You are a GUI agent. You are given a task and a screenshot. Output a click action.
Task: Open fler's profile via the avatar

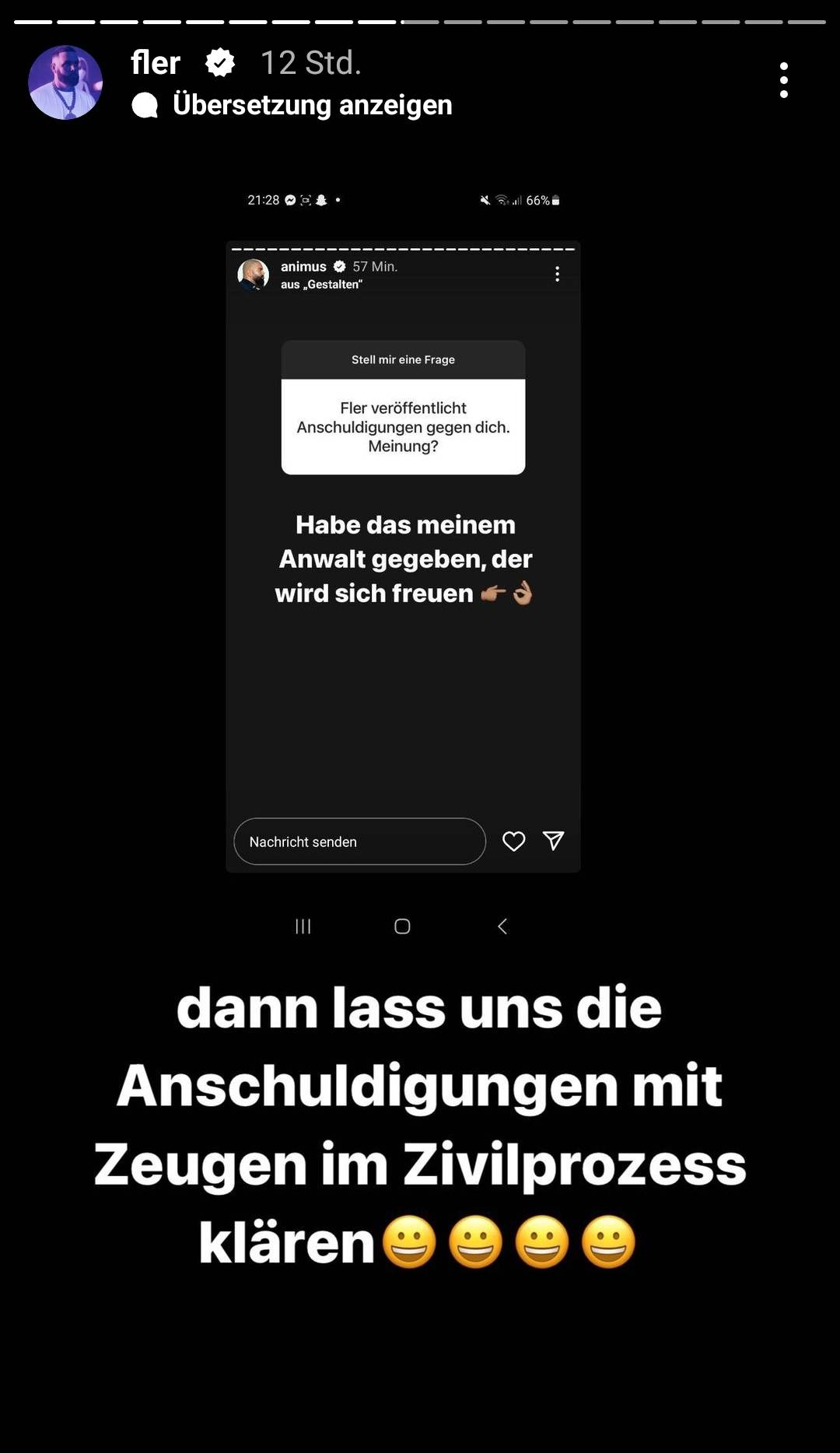tap(65, 82)
